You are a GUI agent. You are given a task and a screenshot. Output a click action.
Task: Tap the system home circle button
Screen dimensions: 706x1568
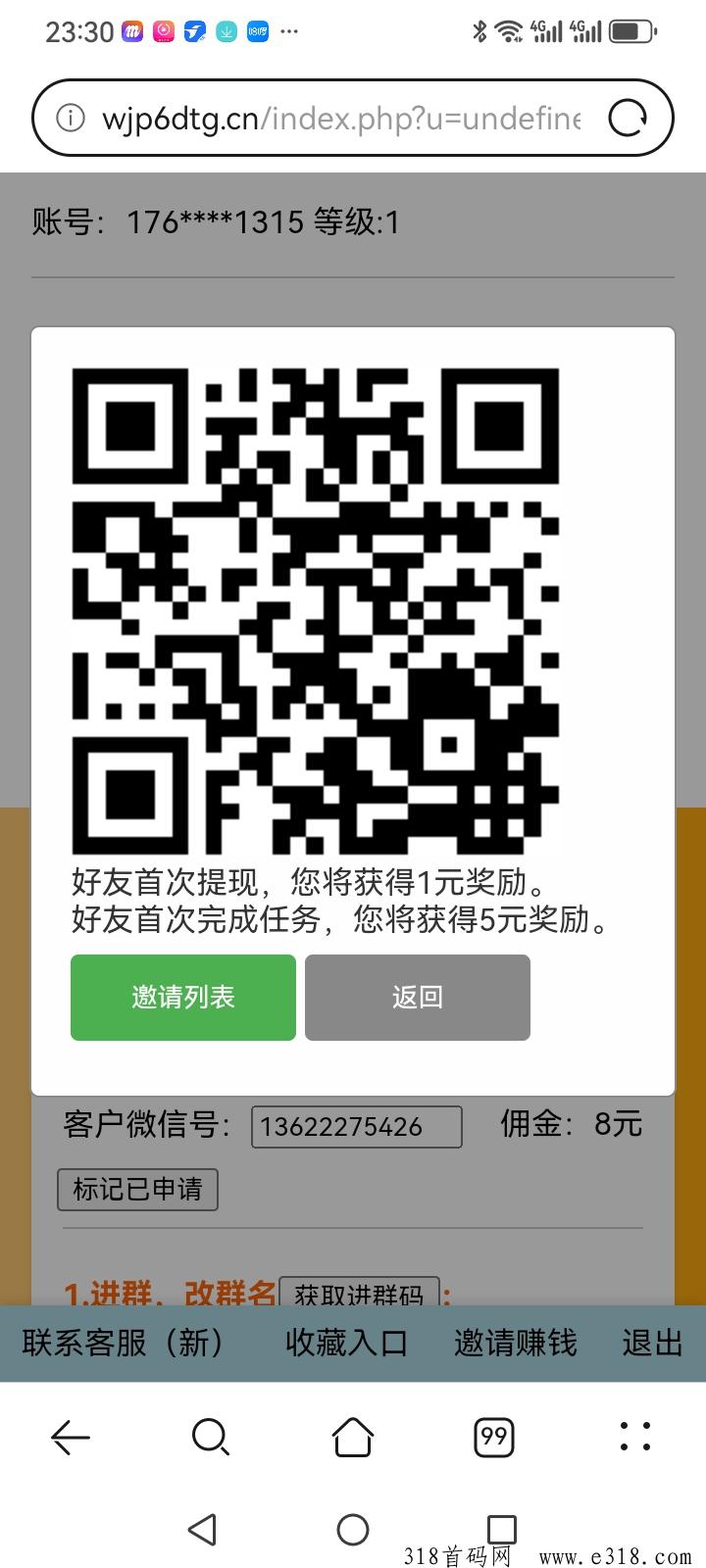click(x=353, y=1530)
